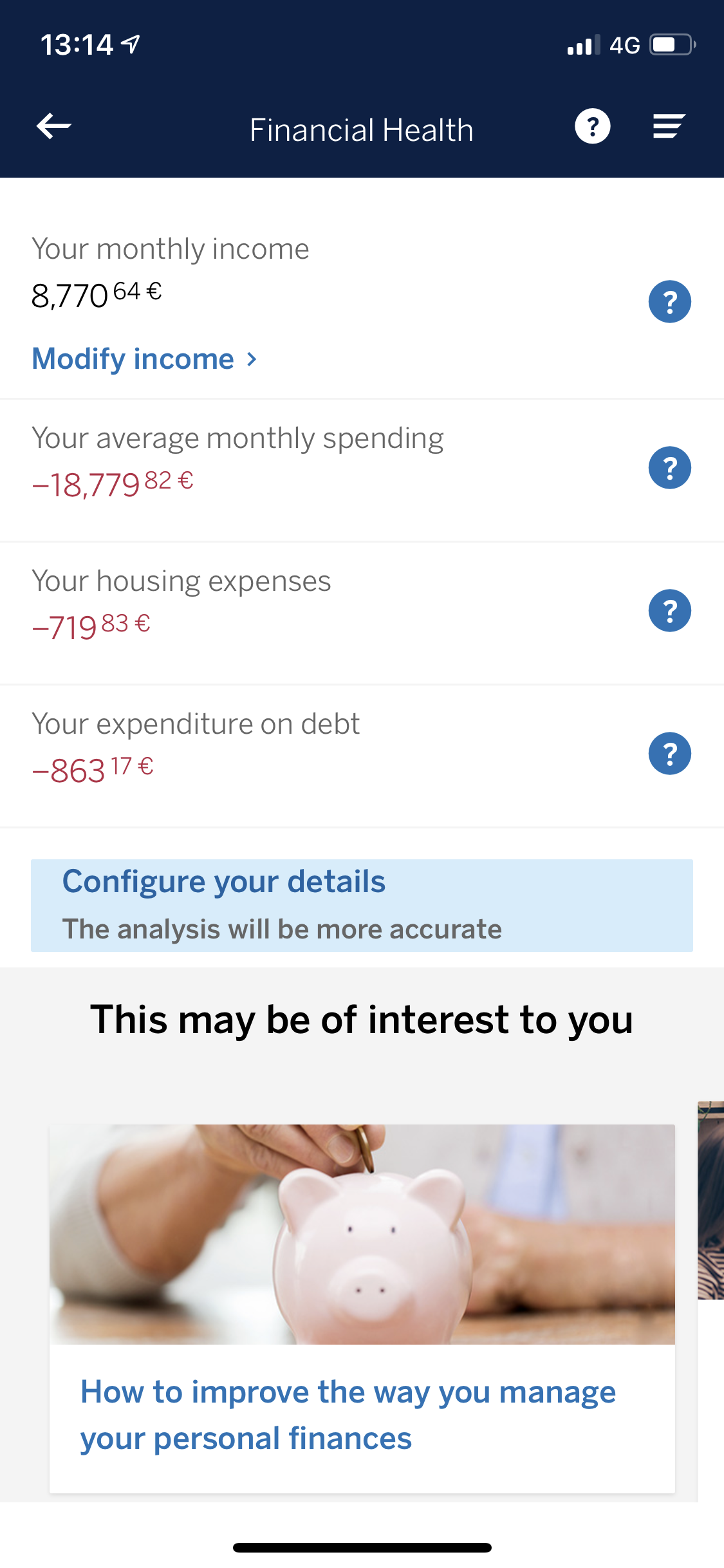
Task: Open the Financial Health help icon in header
Action: coord(592,126)
